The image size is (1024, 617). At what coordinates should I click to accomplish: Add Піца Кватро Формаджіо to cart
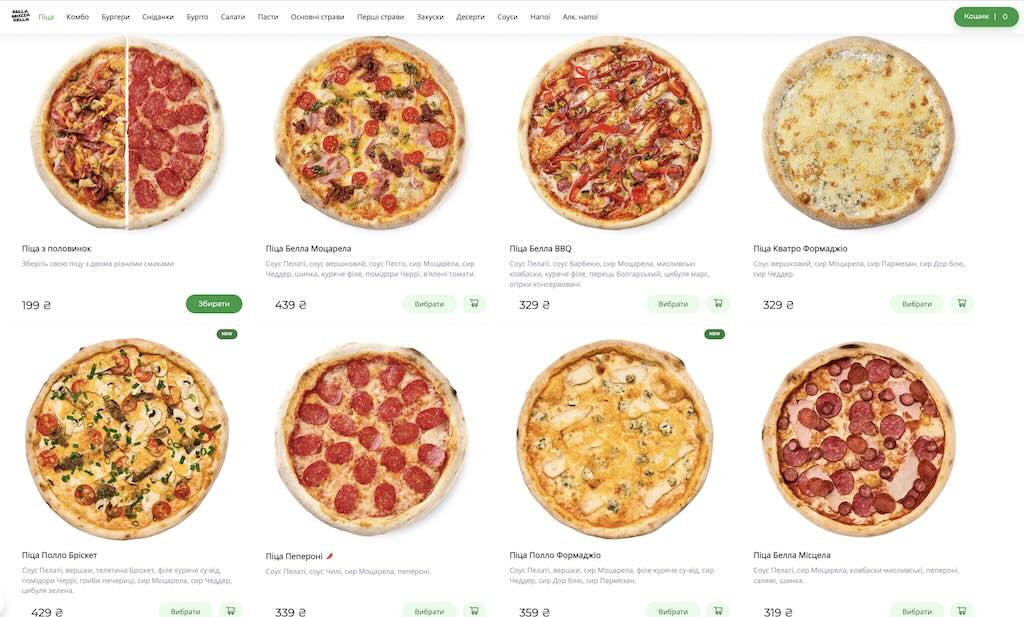point(961,304)
